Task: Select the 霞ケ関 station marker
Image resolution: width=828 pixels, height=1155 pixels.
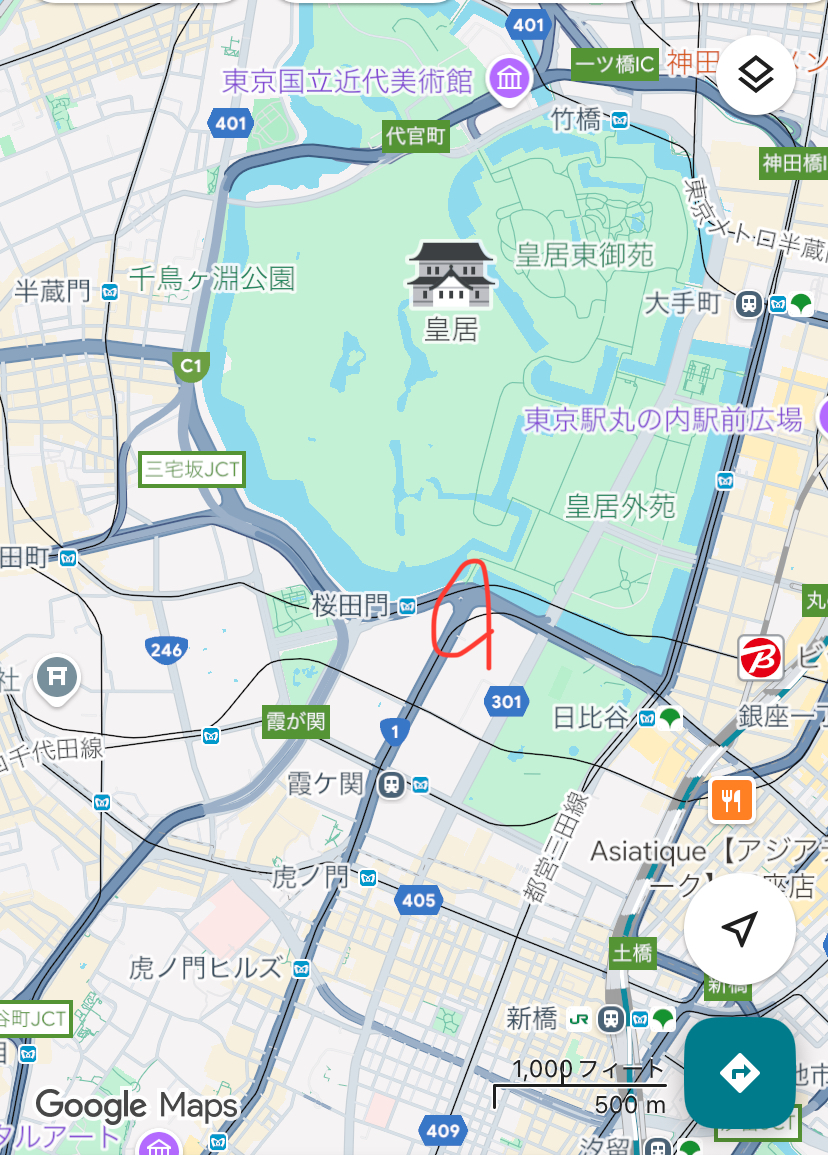Action: pos(391,784)
